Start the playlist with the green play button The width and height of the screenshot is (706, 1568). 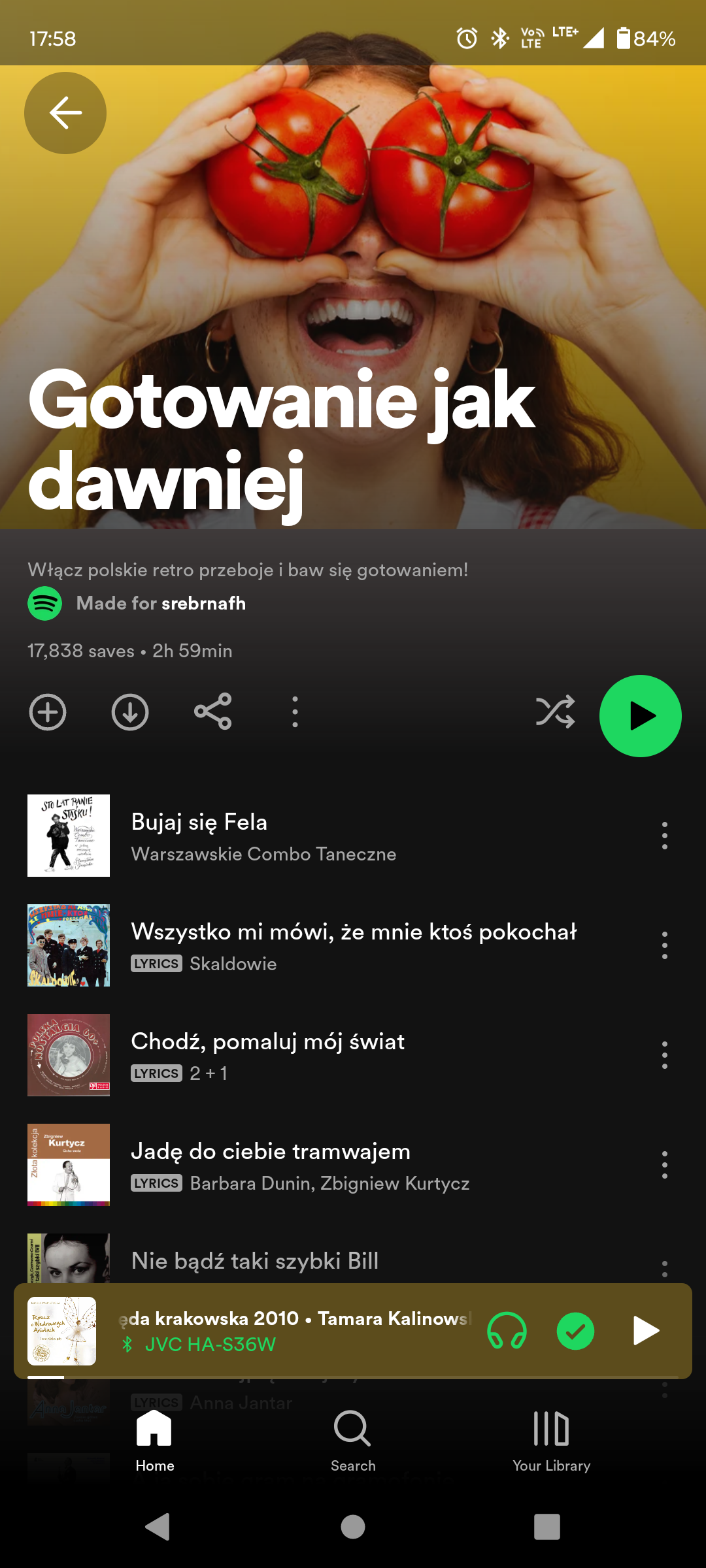[x=641, y=716]
